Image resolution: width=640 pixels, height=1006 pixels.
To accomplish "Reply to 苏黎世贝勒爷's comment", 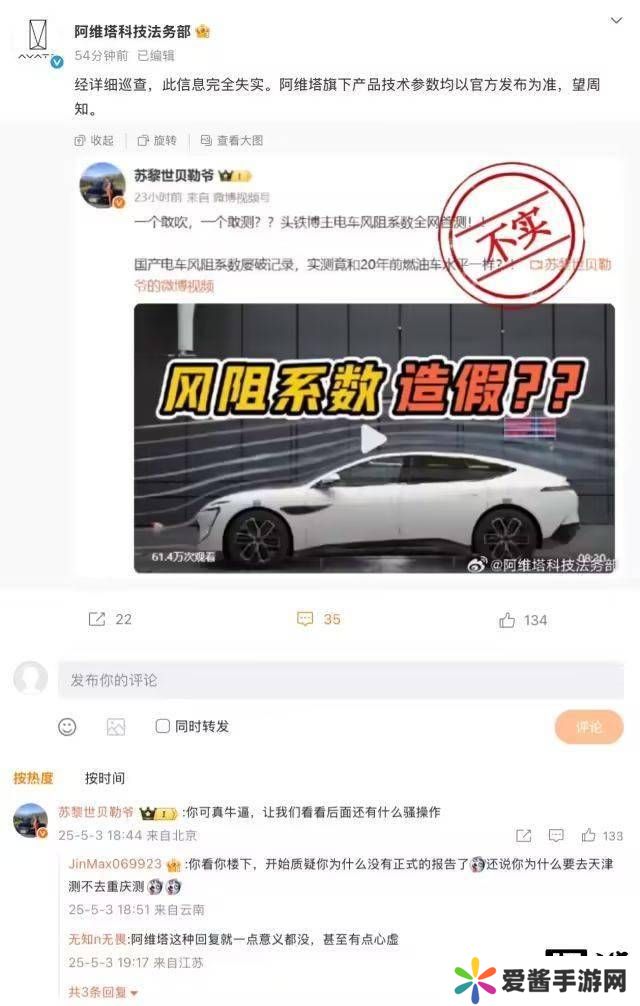I will coord(557,836).
